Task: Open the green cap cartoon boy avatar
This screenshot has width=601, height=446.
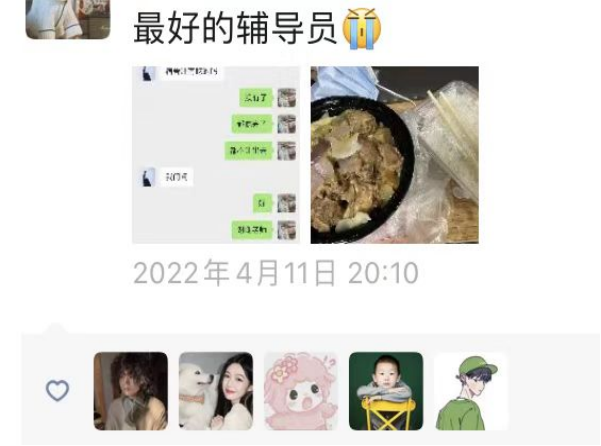Action: click(470, 391)
